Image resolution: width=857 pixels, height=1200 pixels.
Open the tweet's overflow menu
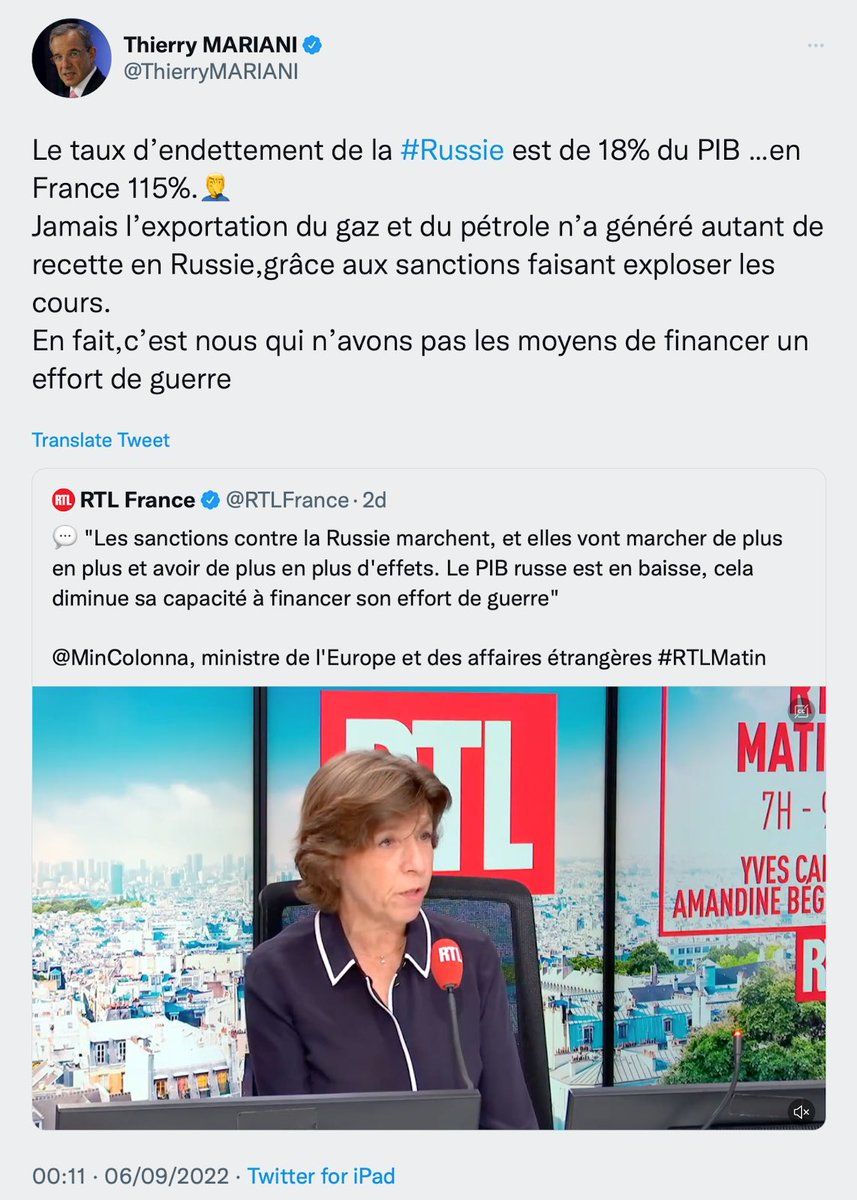pyautogui.click(x=816, y=46)
